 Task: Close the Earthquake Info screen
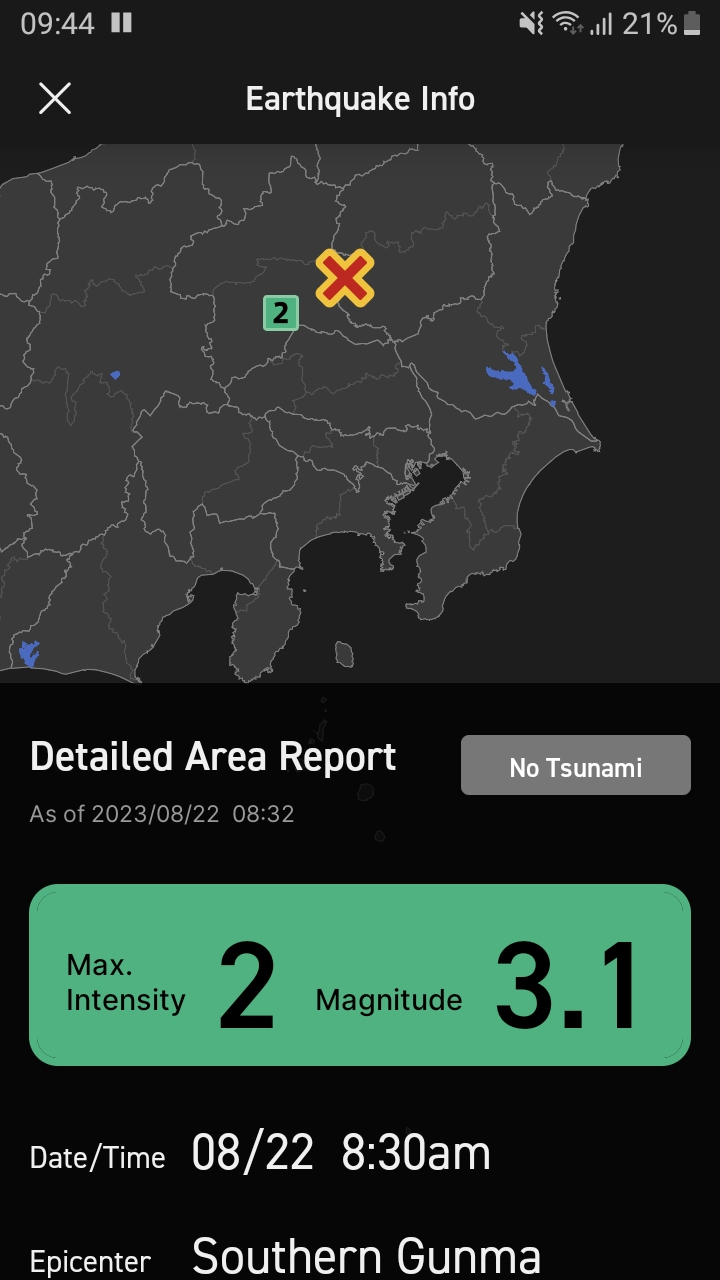(55, 98)
